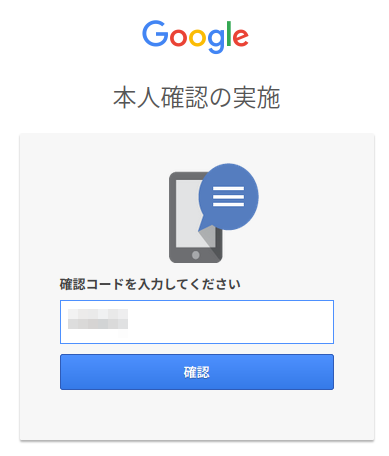
Task: Focus the 確認コード input field
Action: [197, 322]
